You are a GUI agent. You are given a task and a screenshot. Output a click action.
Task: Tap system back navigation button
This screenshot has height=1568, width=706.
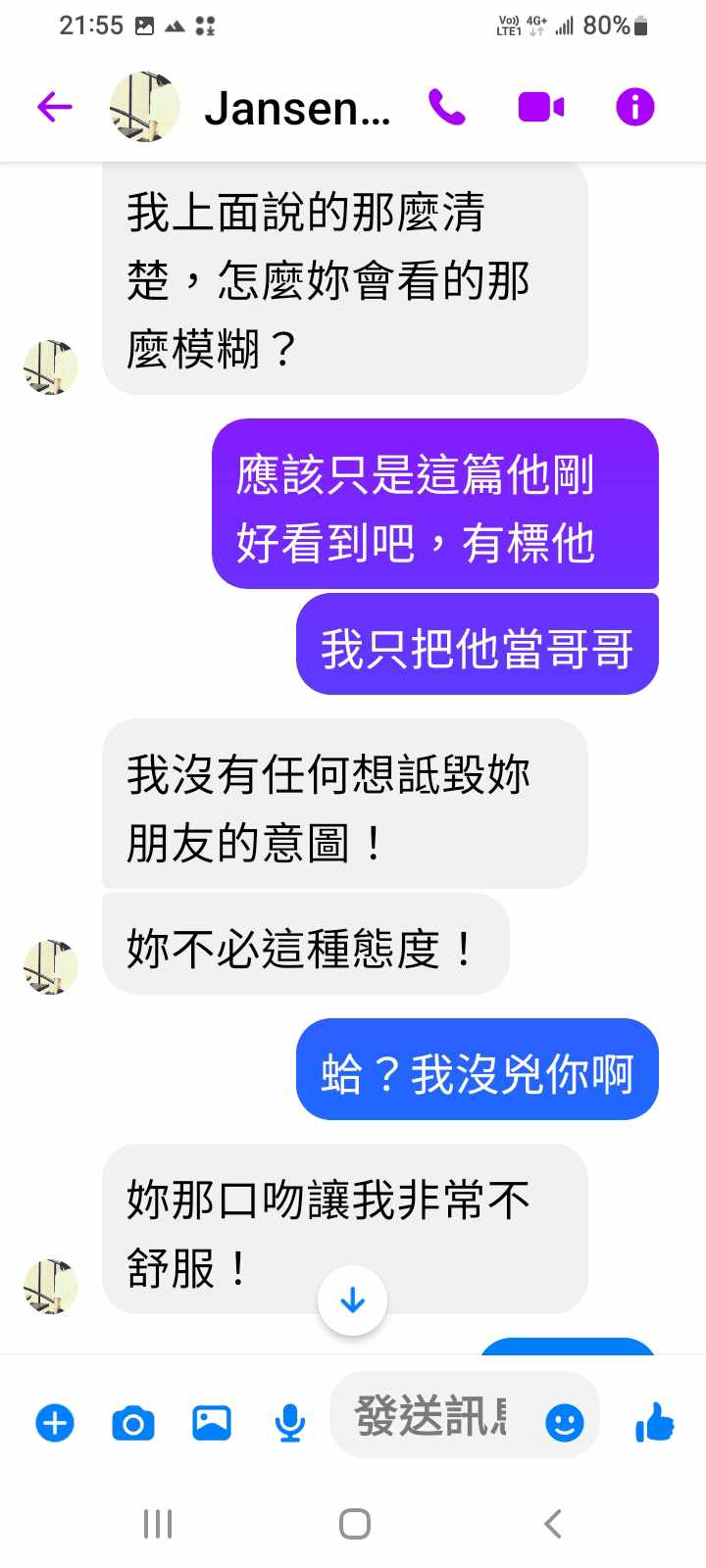tap(552, 1524)
